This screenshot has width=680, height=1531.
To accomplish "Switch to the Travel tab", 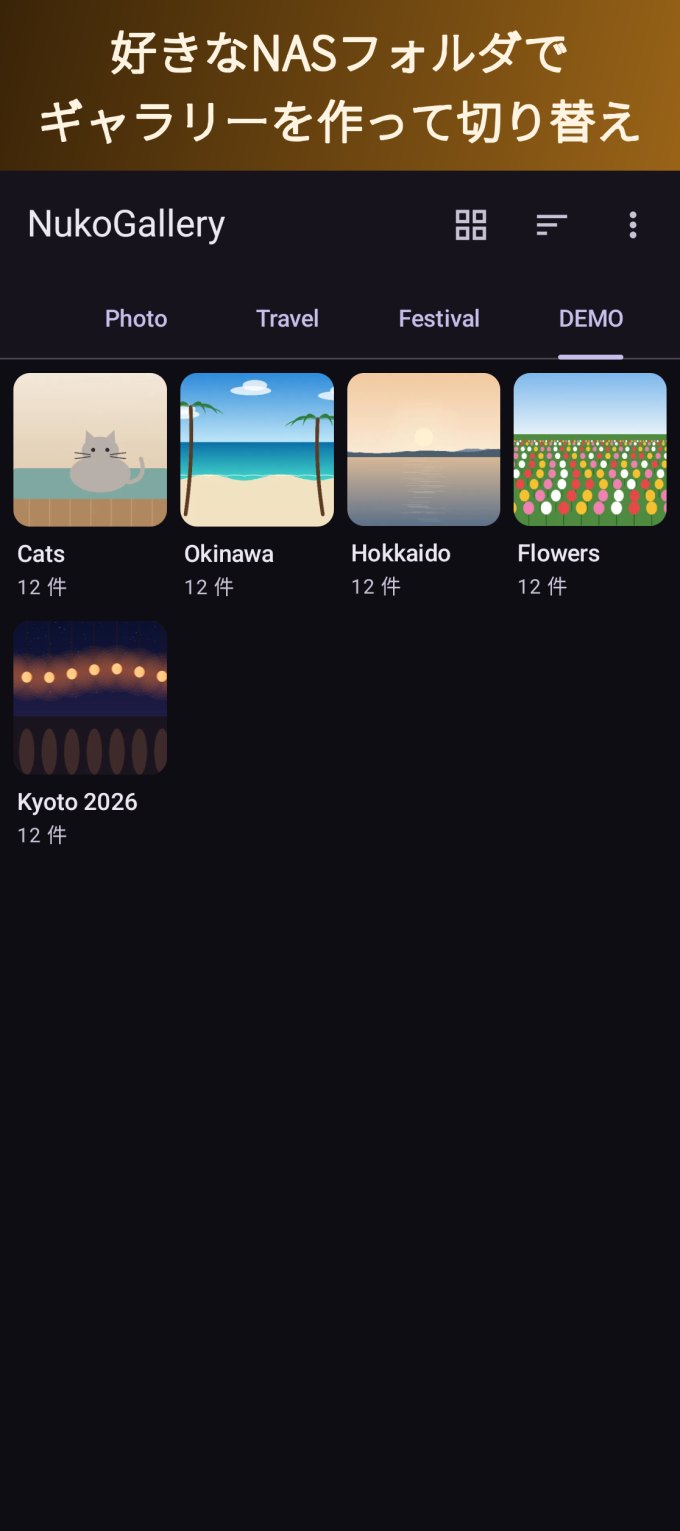I will [x=287, y=318].
